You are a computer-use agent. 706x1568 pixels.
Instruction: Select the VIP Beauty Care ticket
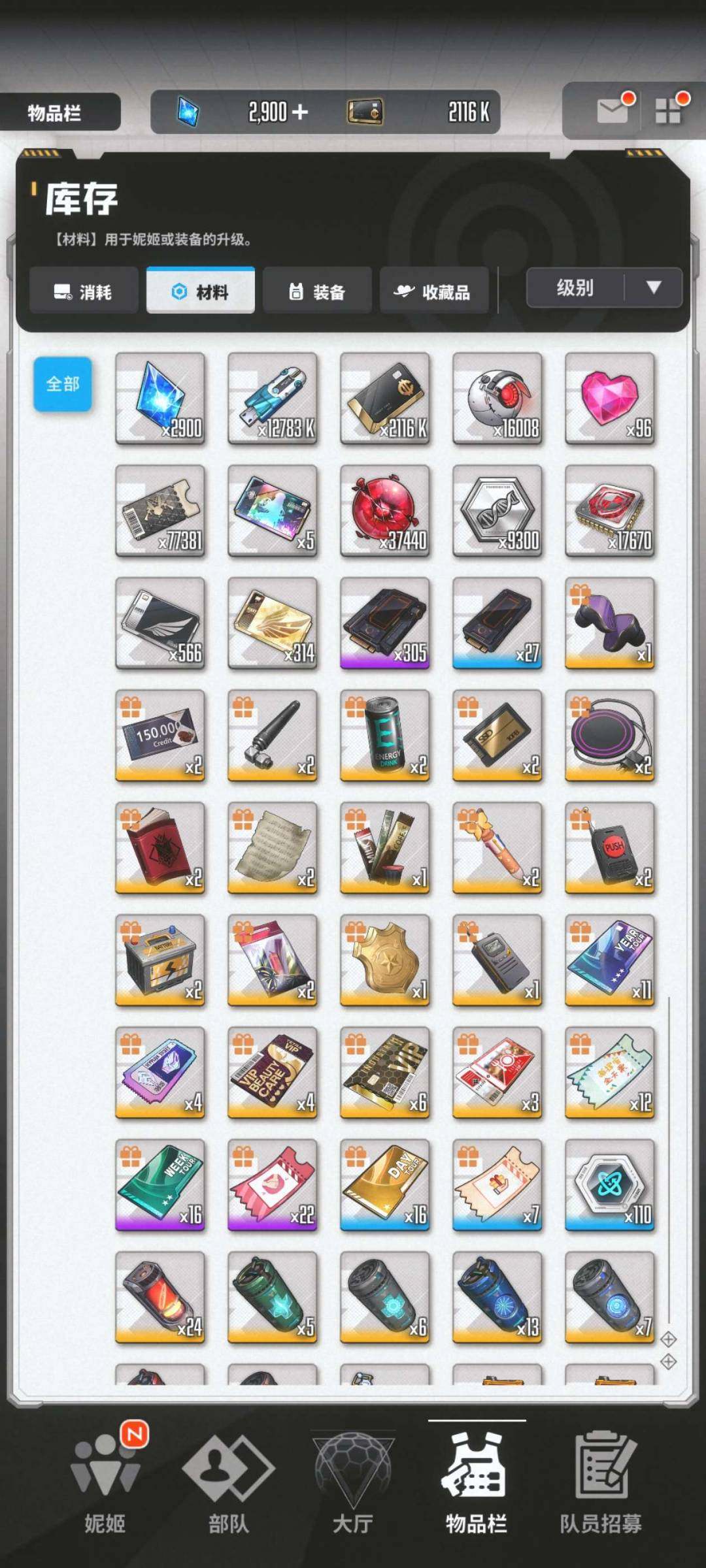coord(273,1073)
